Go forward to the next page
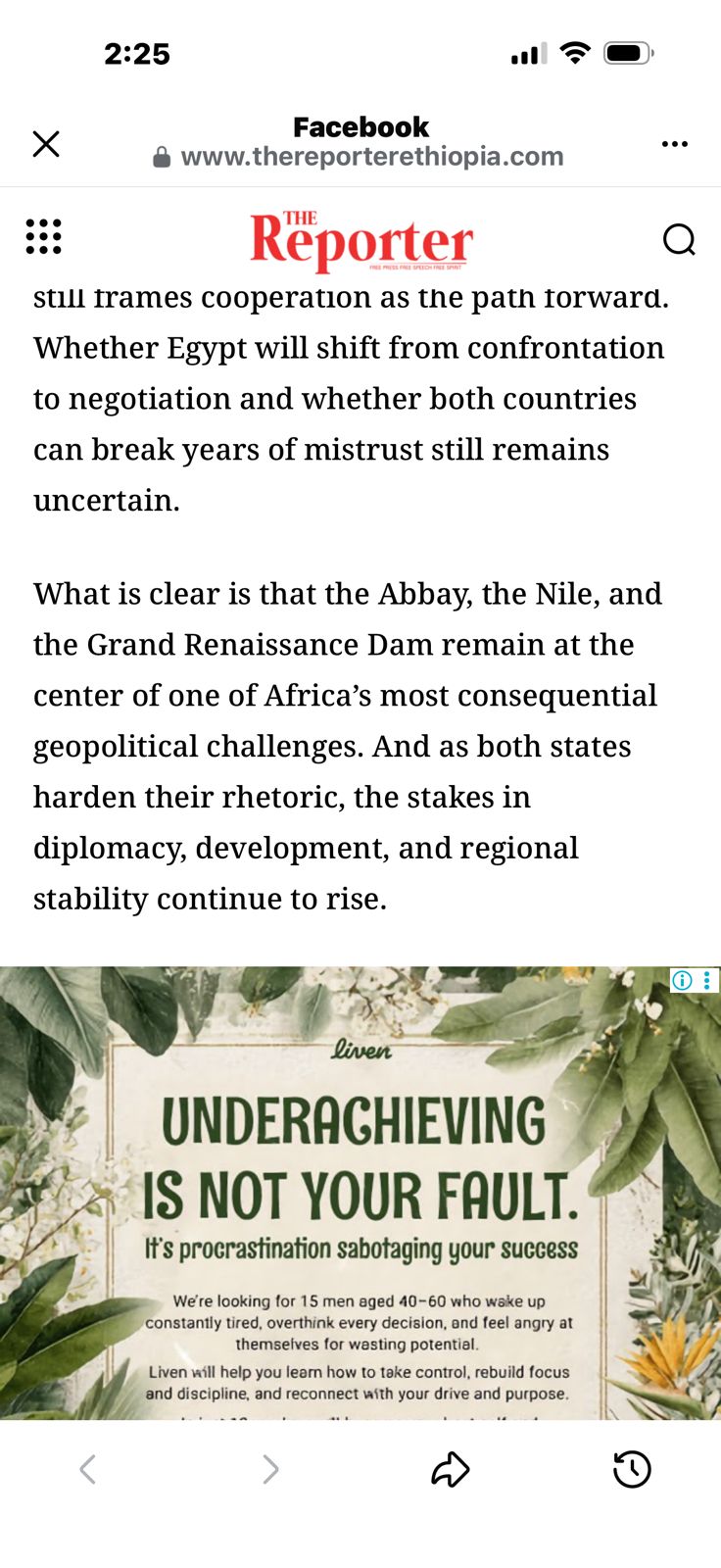Image resolution: width=721 pixels, height=1568 pixels. click(270, 1469)
